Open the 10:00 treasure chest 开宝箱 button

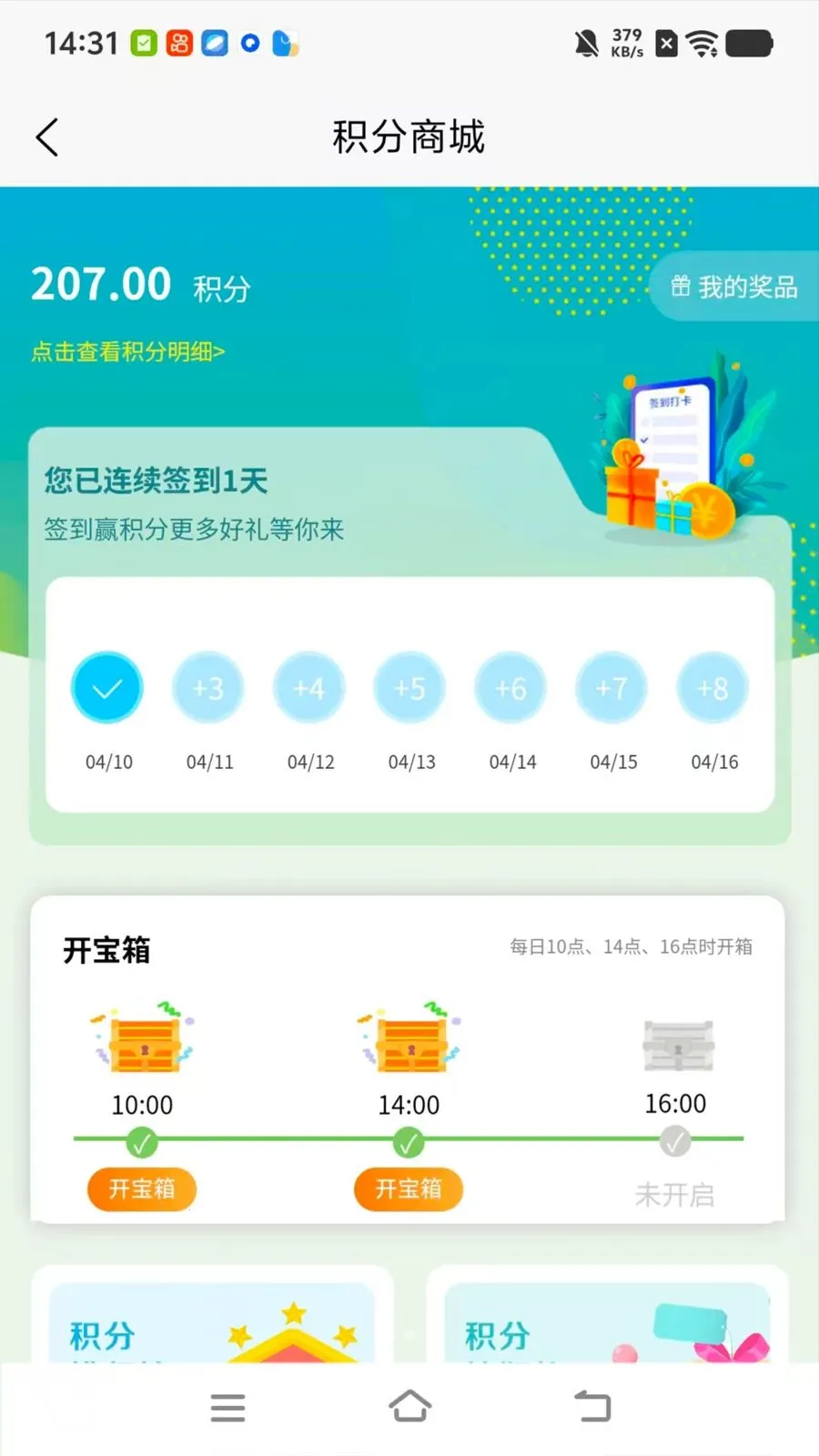pyautogui.click(x=142, y=1188)
